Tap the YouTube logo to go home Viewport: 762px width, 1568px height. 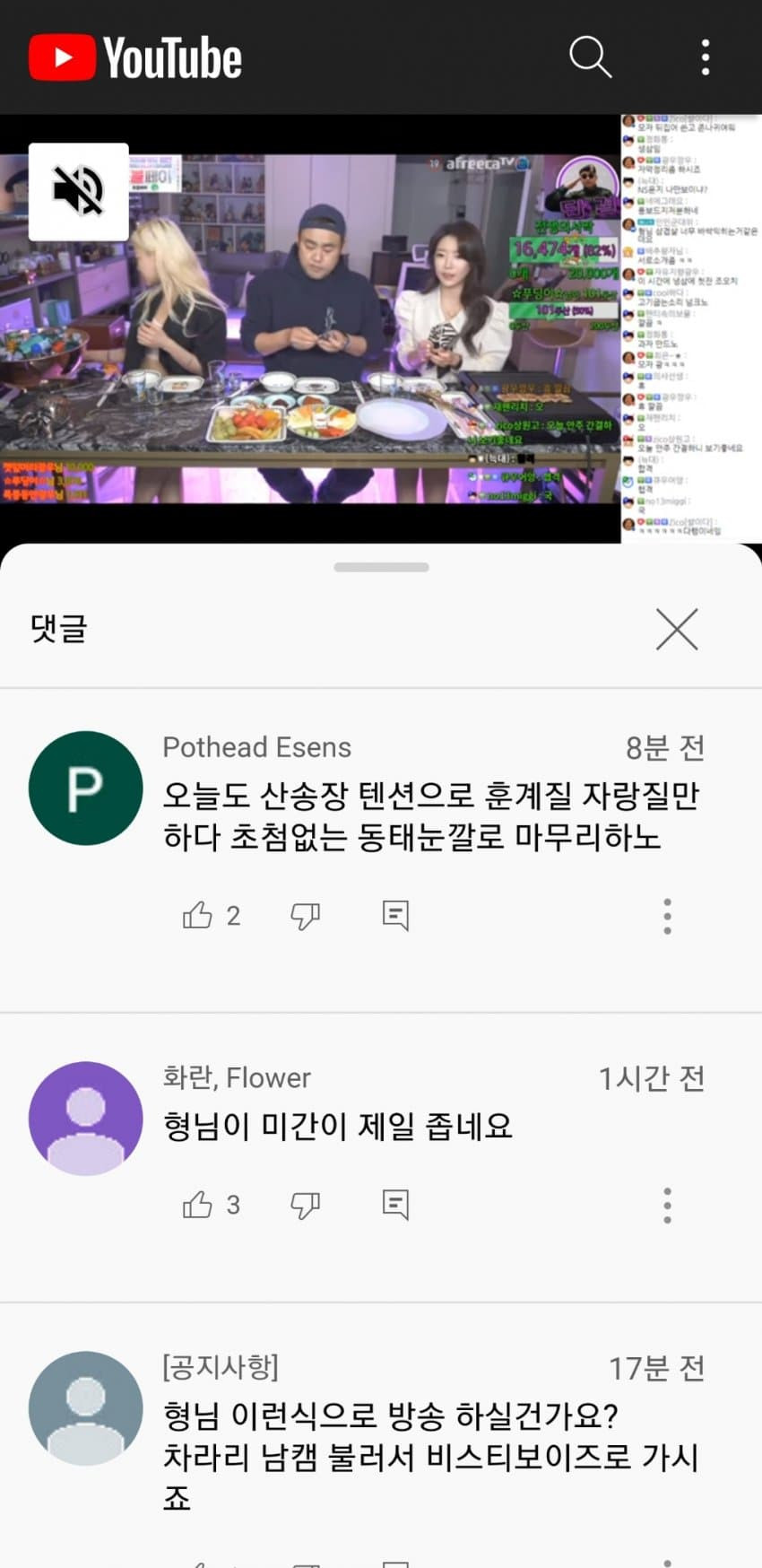pyautogui.click(x=135, y=57)
